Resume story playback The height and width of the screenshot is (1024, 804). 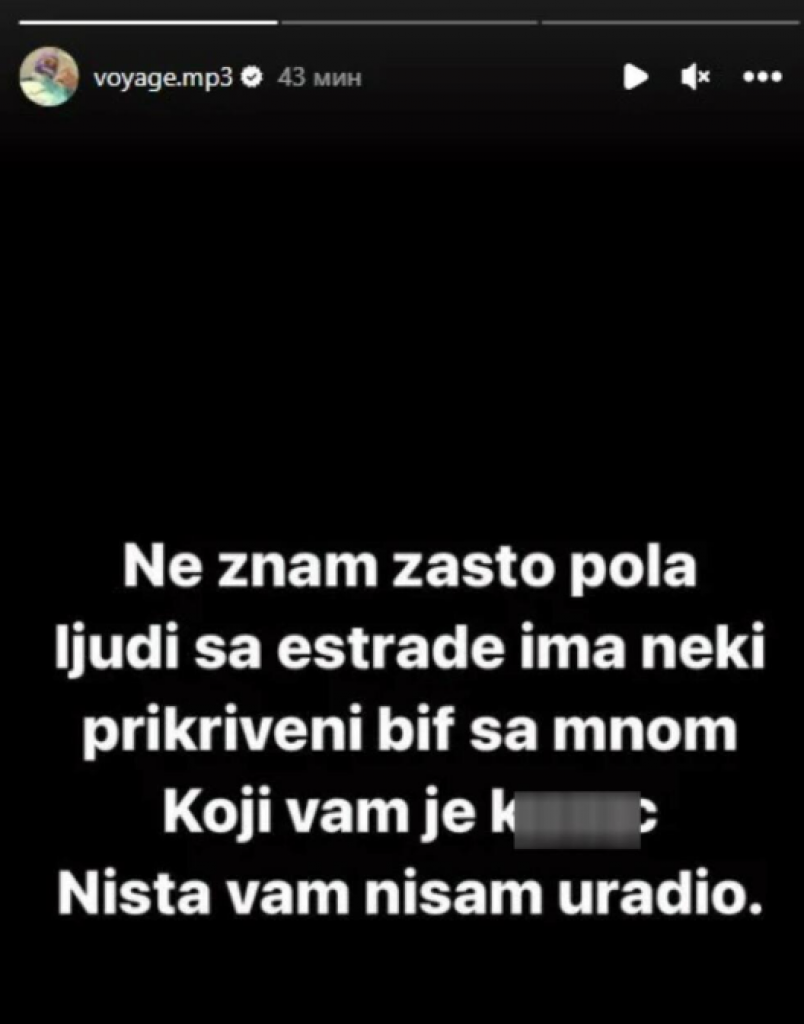tap(635, 77)
